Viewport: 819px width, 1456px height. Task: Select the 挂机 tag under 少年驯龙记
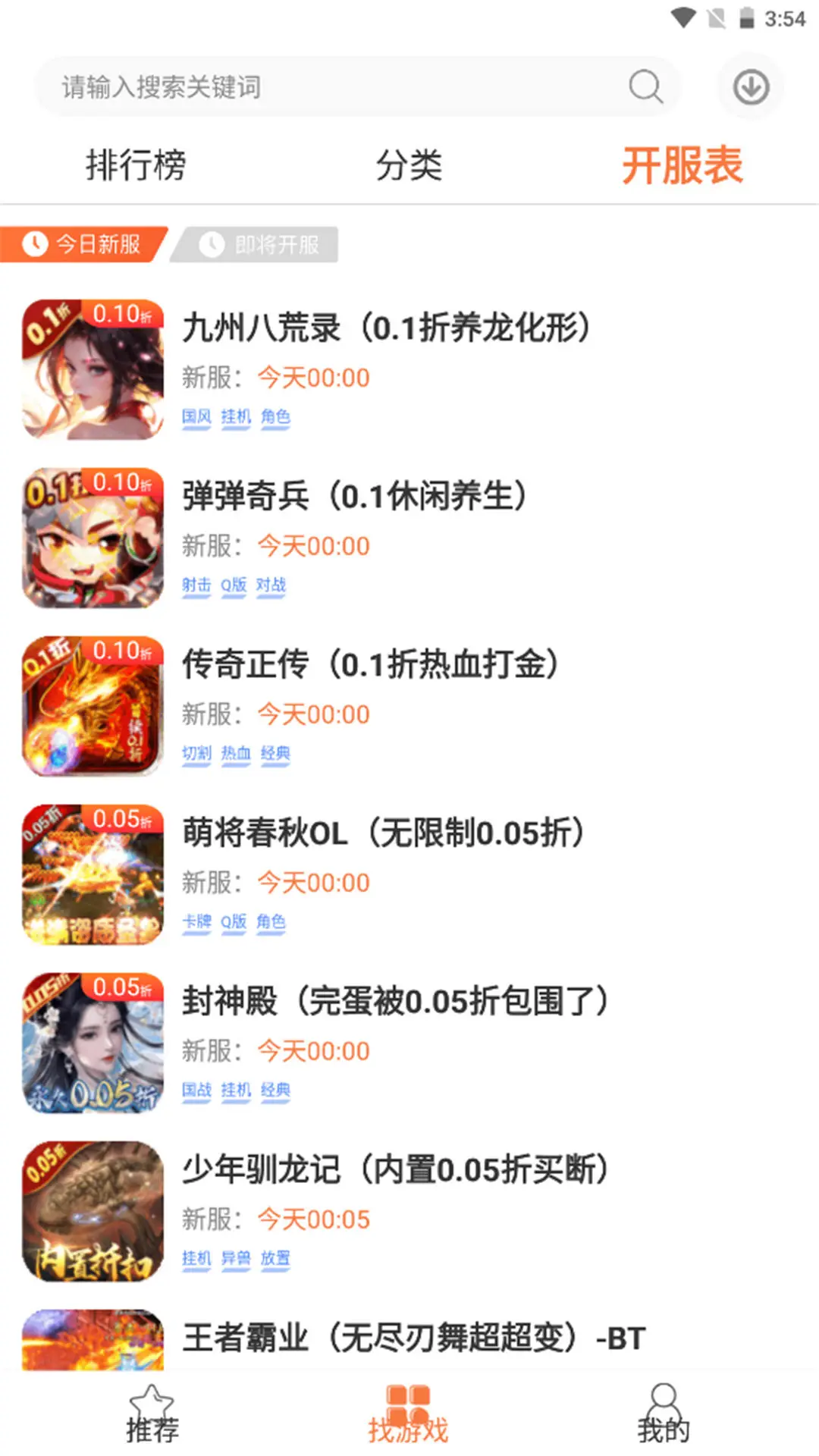[196, 1258]
